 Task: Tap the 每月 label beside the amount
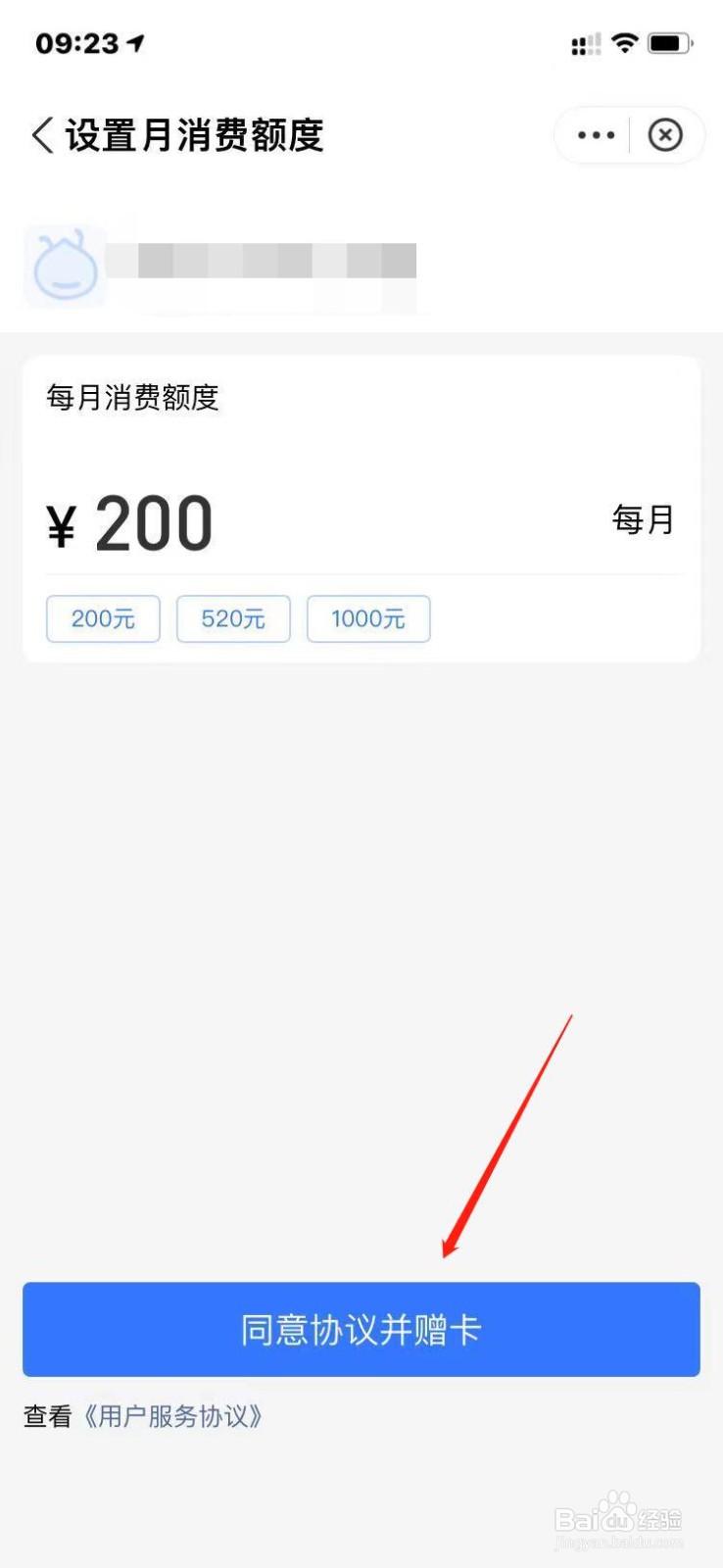click(642, 520)
